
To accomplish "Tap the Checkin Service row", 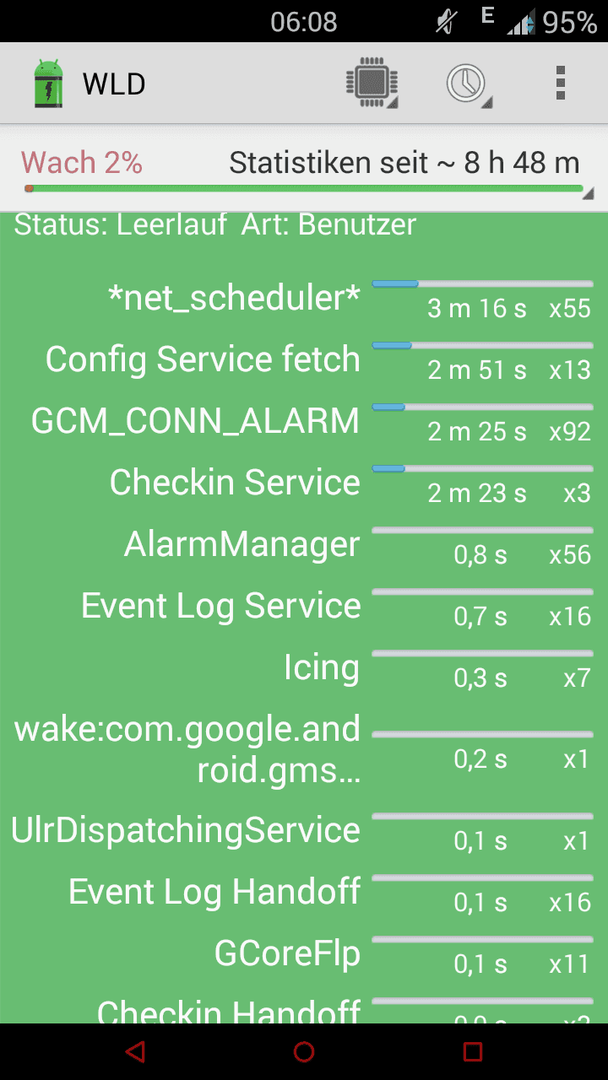I will (x=304, y=484).
